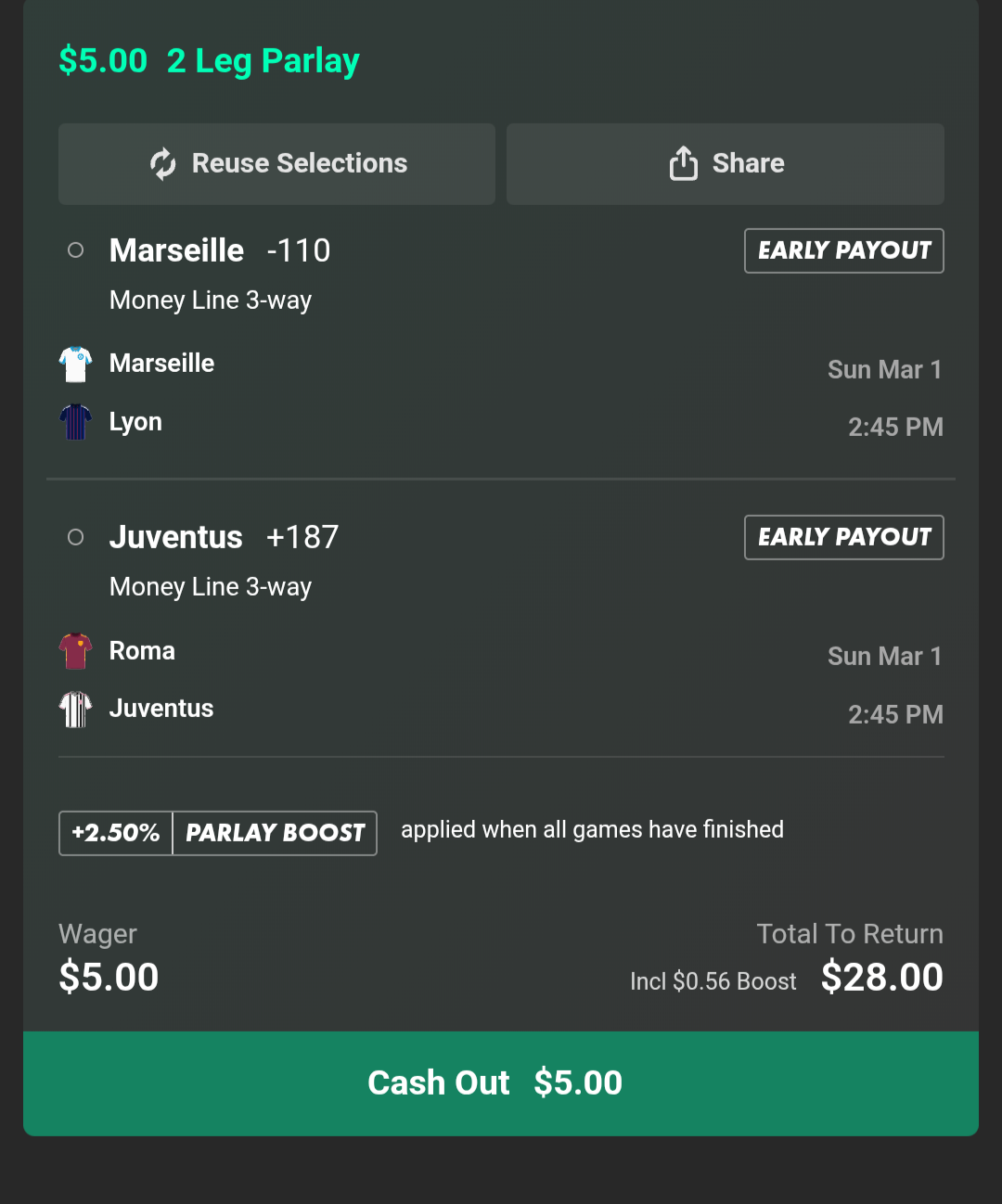Share this 2 leg parlay
The height and width of the screenshot is (1204, 1002).
pyautogui.click(x=725, y=164)
